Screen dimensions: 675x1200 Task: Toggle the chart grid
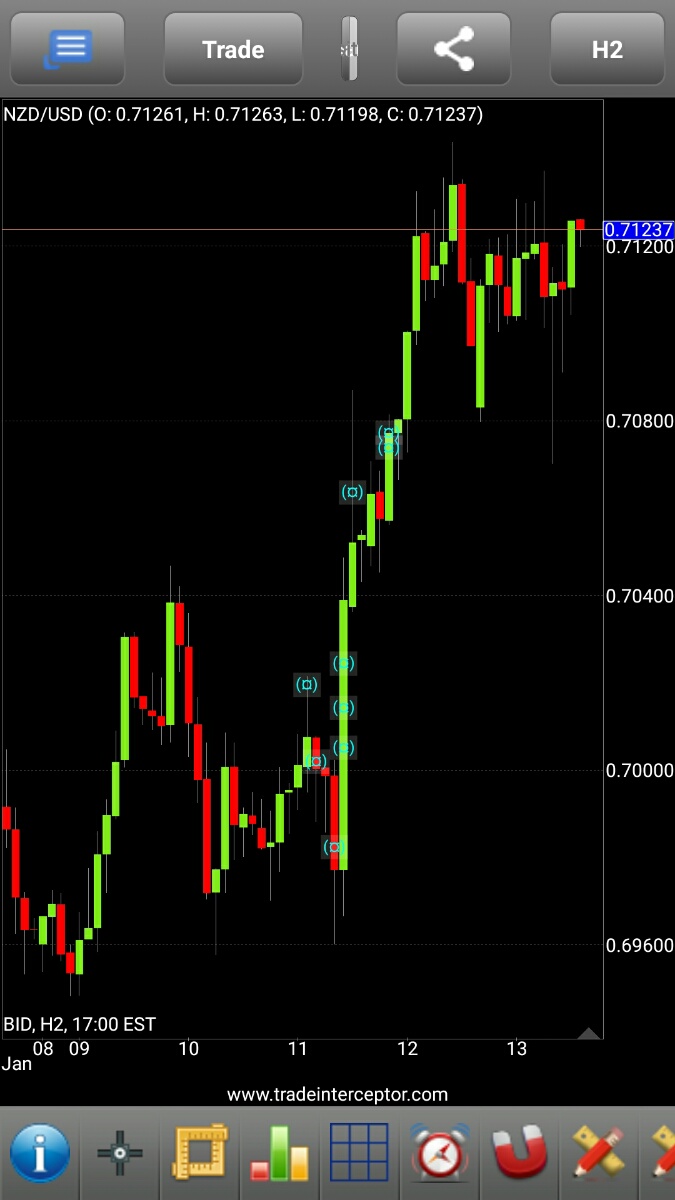point(359,1153)
